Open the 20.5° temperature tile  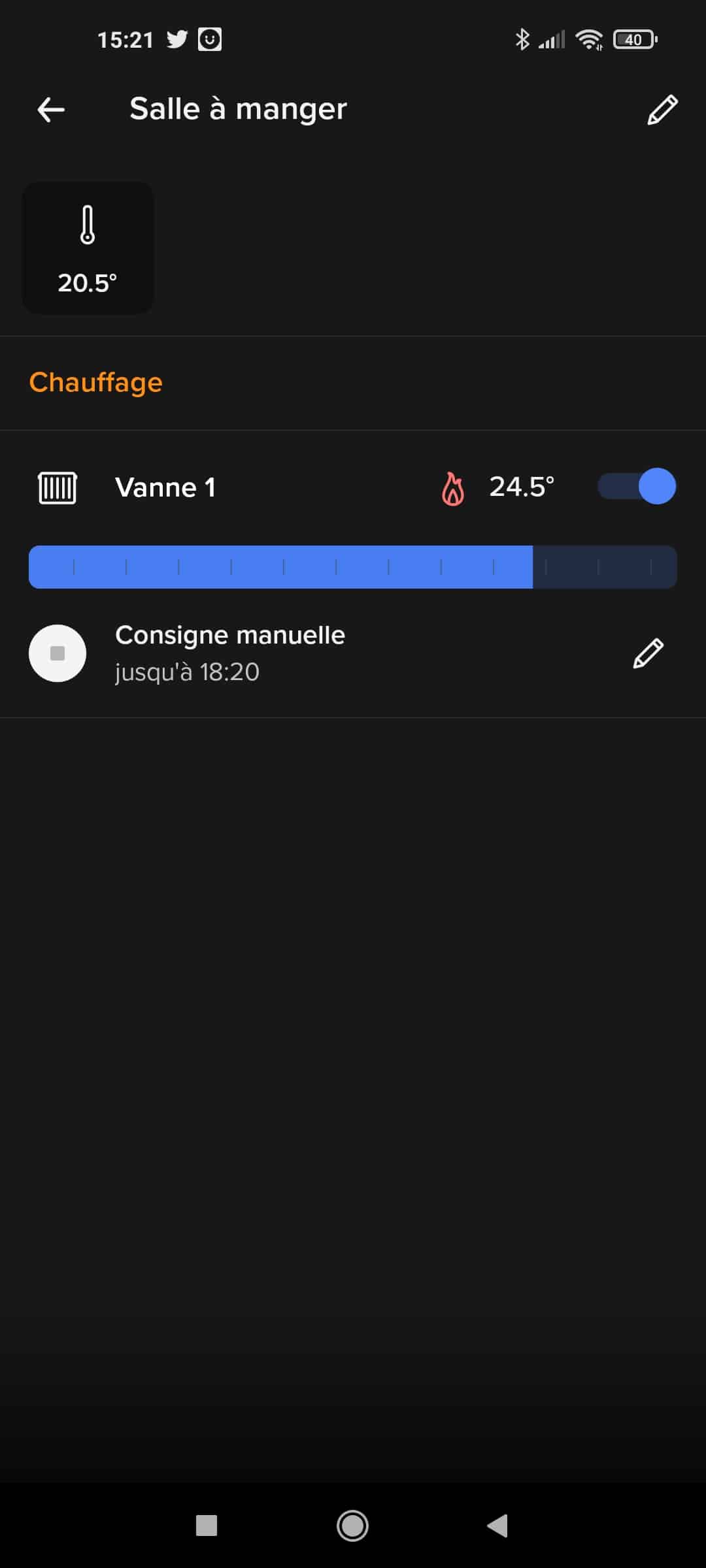pos(88,248)
